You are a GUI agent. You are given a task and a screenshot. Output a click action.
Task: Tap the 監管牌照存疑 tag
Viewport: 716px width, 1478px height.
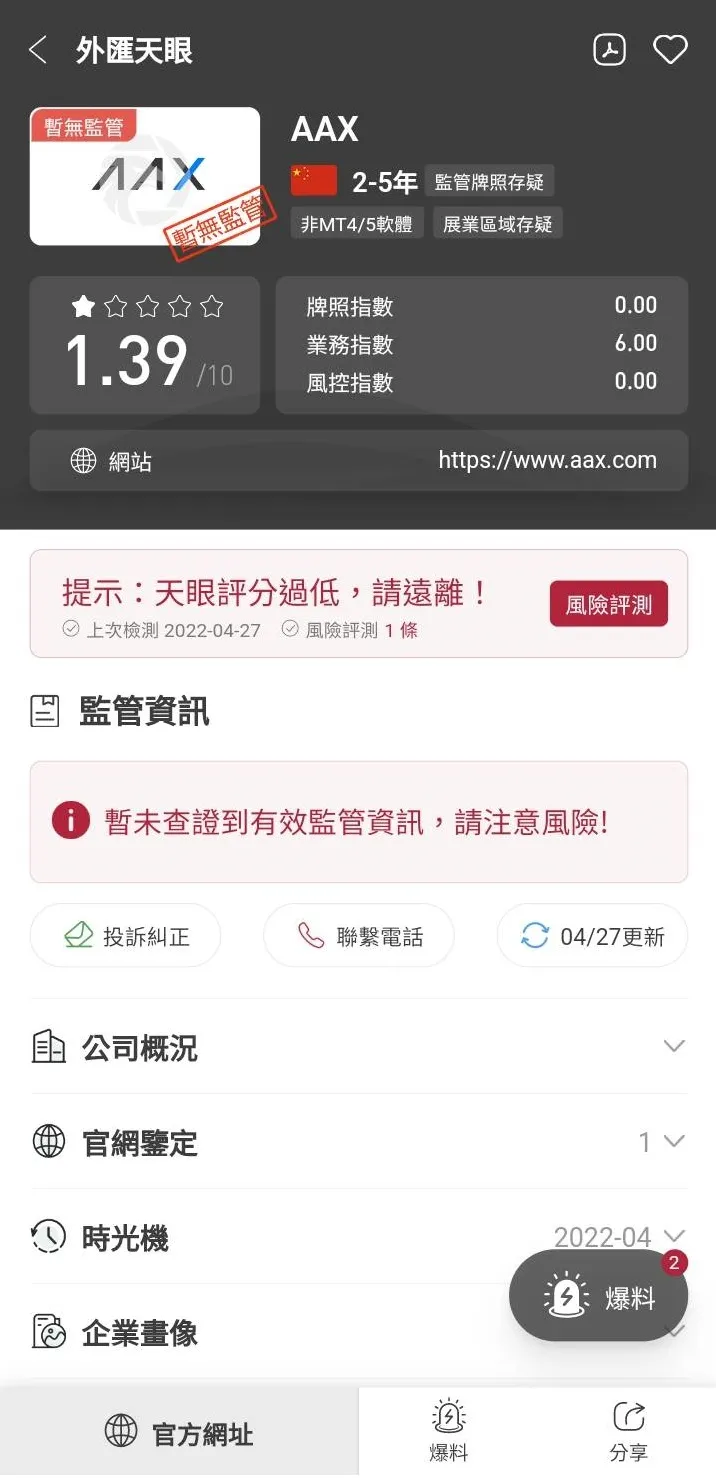pyautogui.click(x=489, y=182)
